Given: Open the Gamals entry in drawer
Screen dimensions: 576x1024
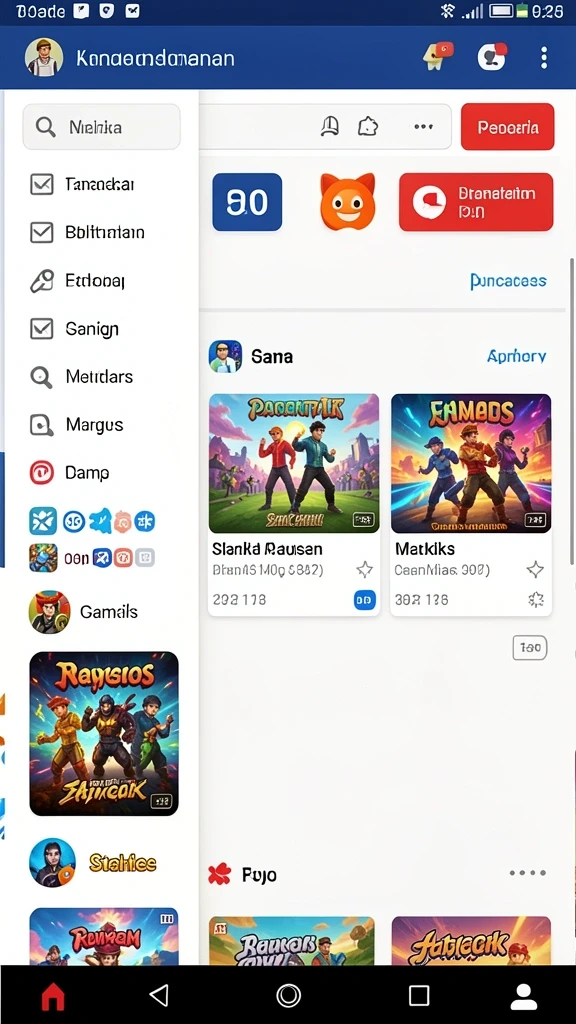Looking at the screenshot, I should click(99, 612).
